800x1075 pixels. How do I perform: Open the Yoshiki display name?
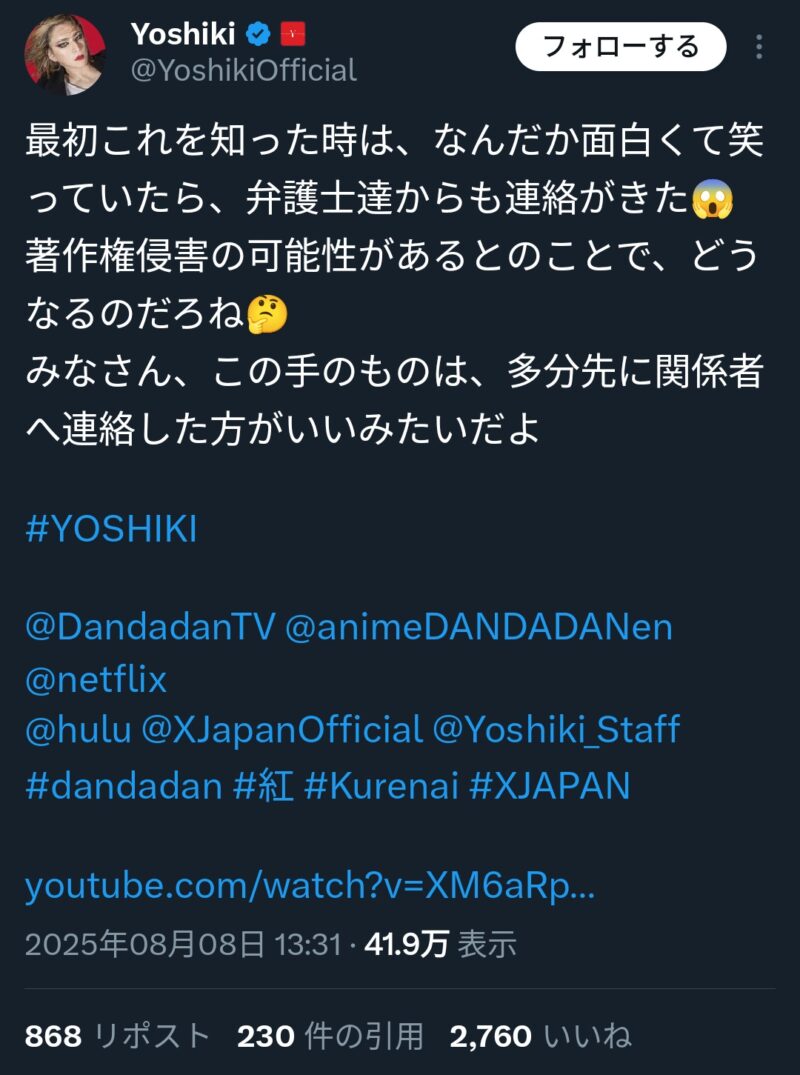pos(183,34)
